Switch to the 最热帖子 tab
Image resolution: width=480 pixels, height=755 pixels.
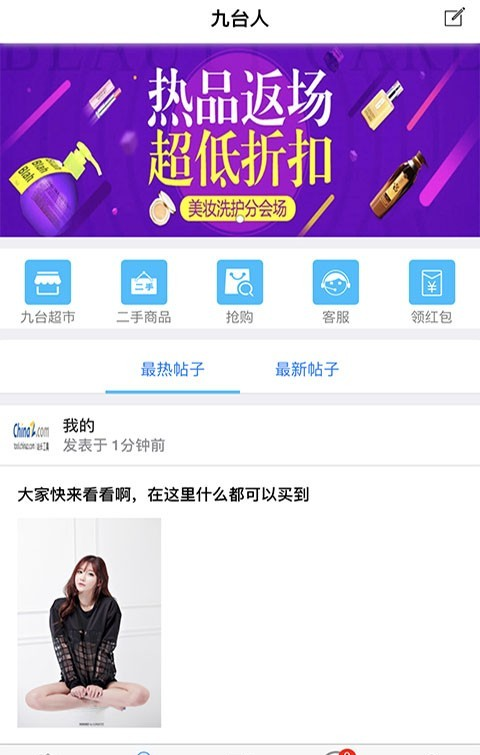[172, 370]
